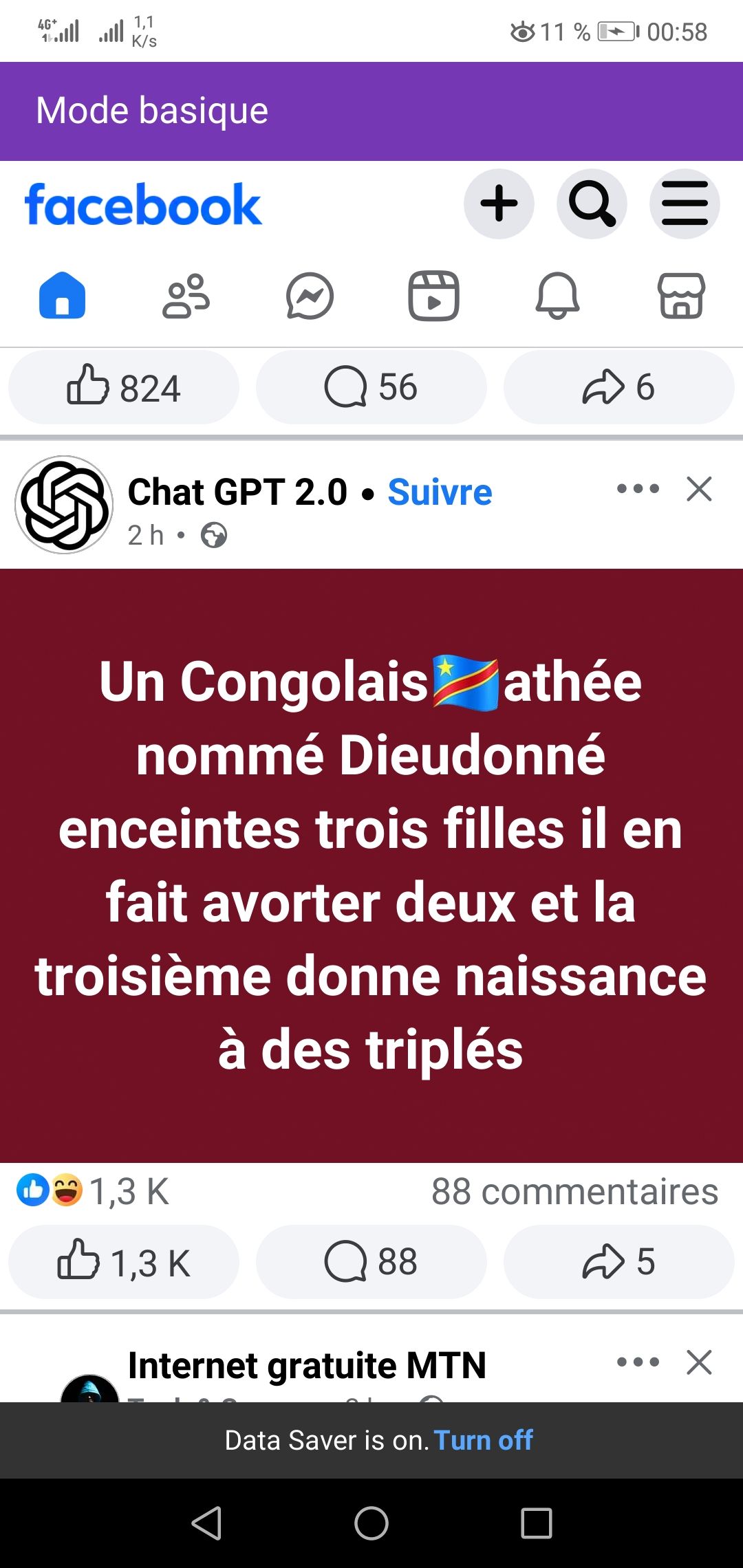Viewport: 743px width, 1568px height.
Task: Open the Marketplace tab
Action: click(x=681, y=296)
